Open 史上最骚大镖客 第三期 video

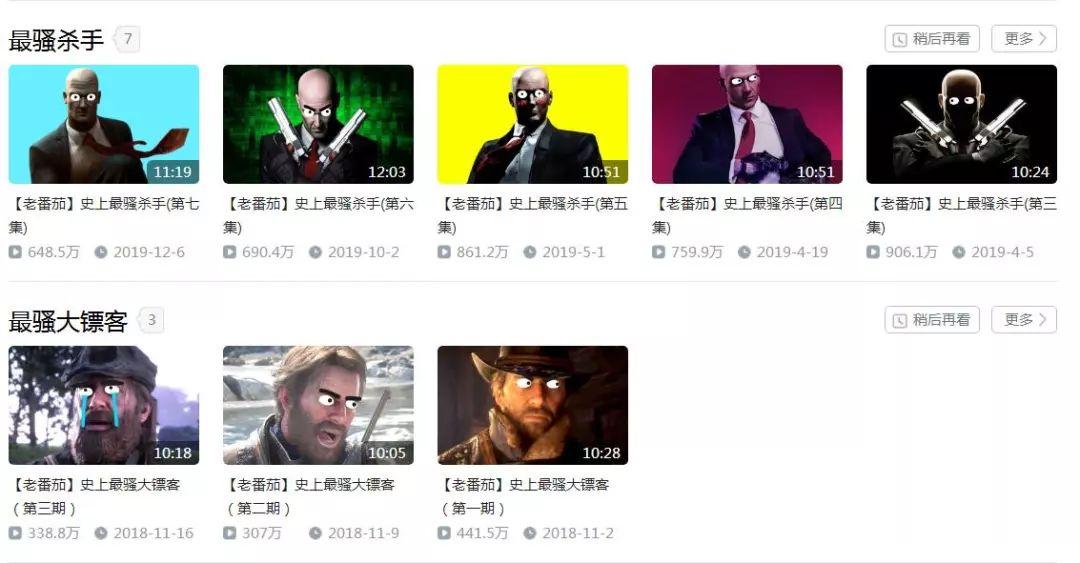(x=104, y=405)
